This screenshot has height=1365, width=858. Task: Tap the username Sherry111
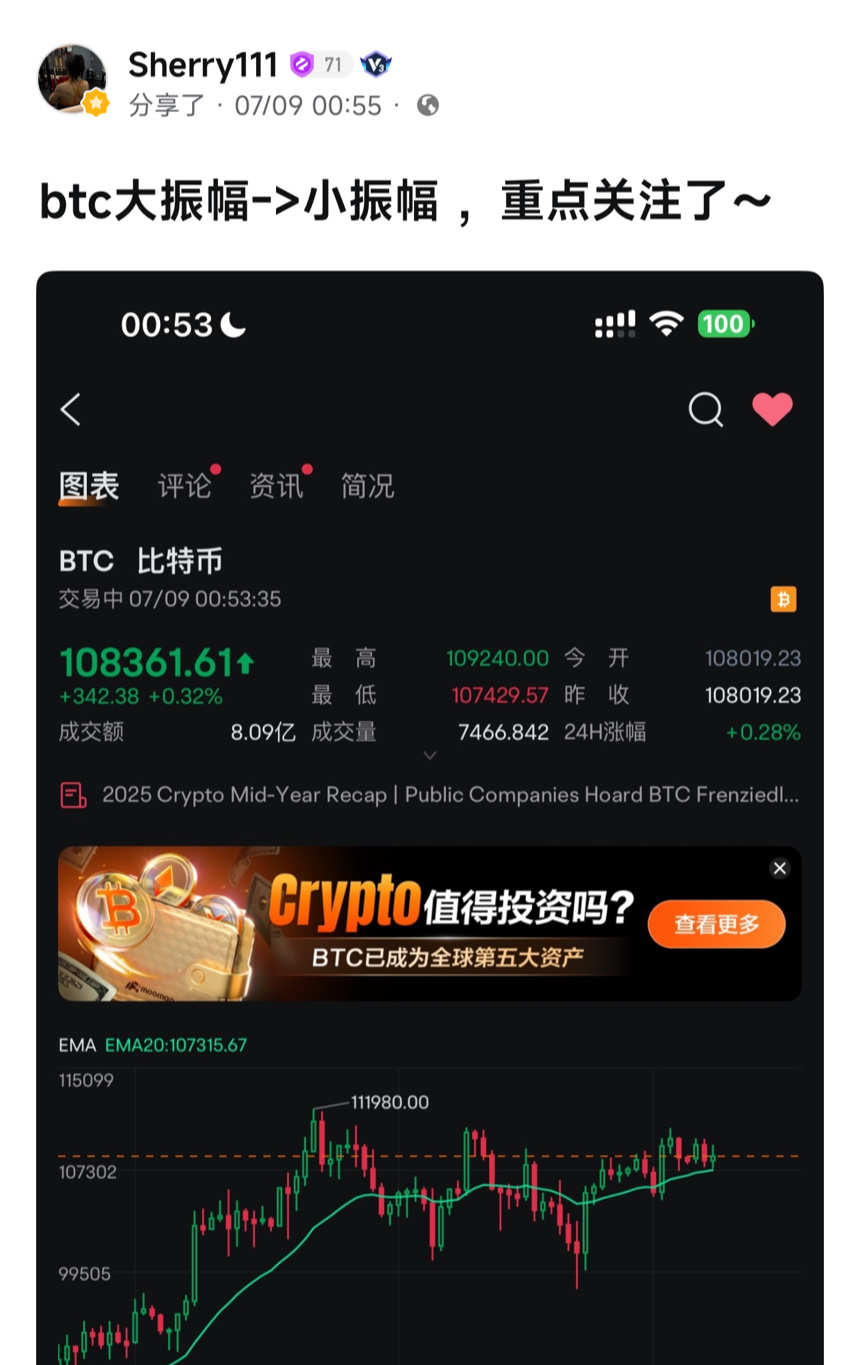coord(202,65)
